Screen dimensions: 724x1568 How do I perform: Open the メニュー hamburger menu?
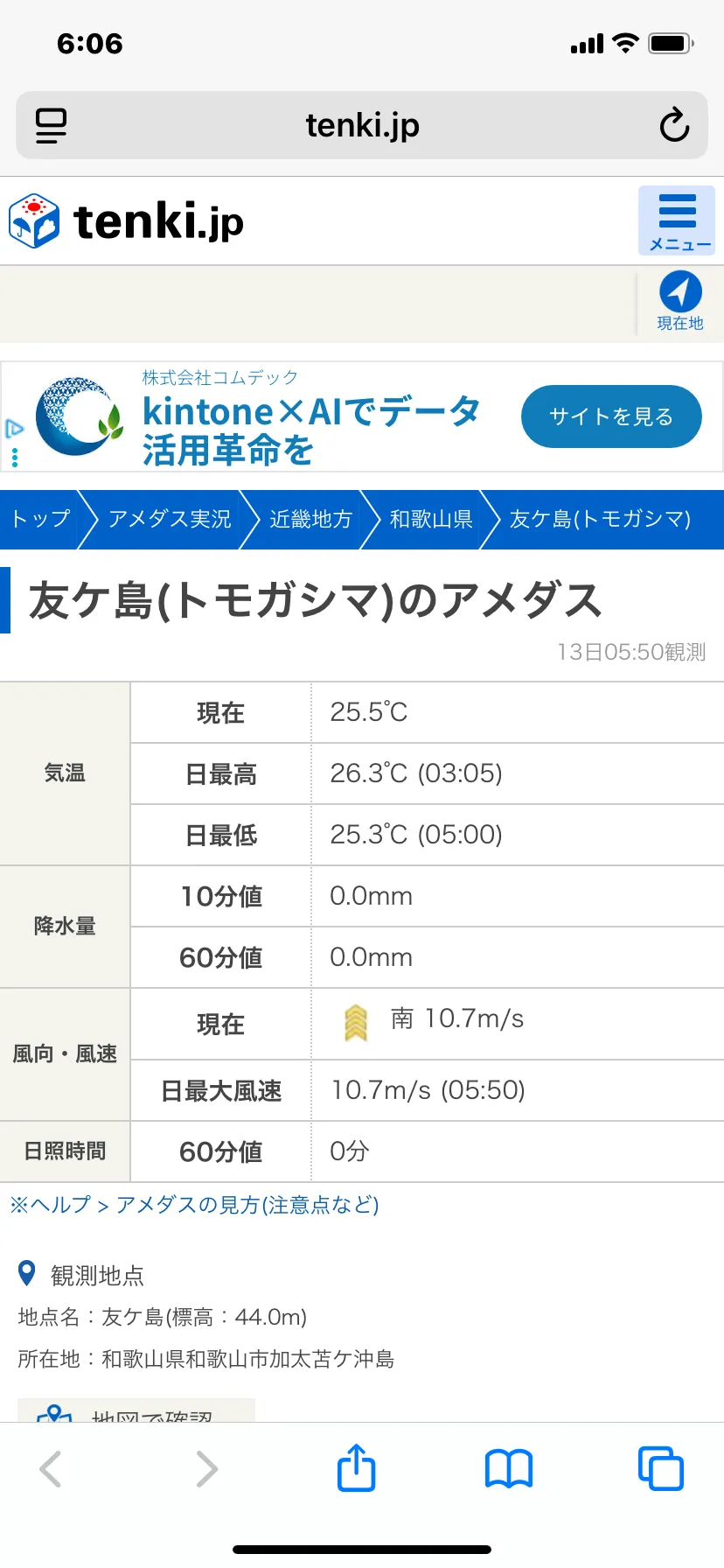[x=676, y=220]
